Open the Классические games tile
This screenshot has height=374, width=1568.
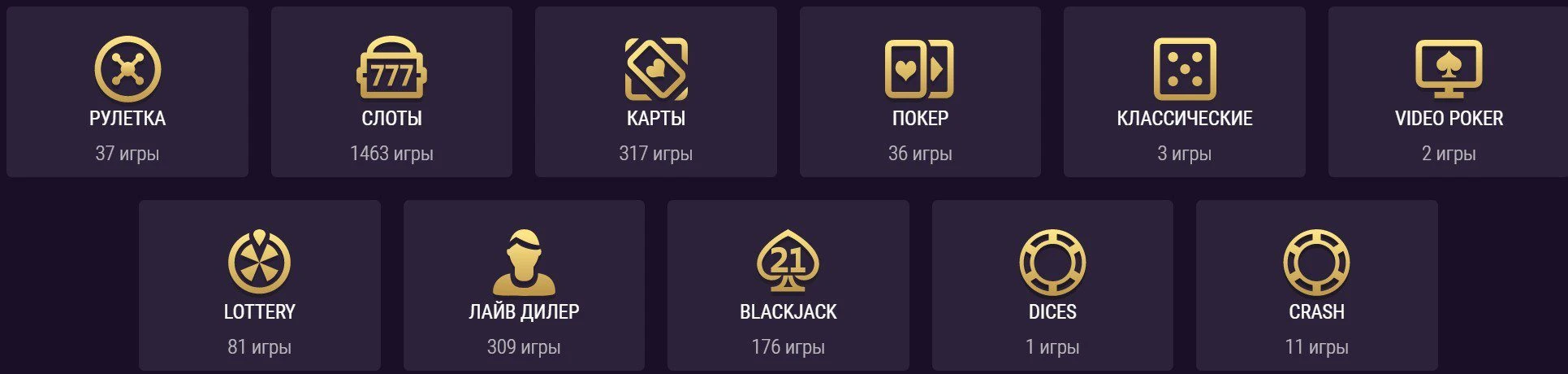(1184, 92)
